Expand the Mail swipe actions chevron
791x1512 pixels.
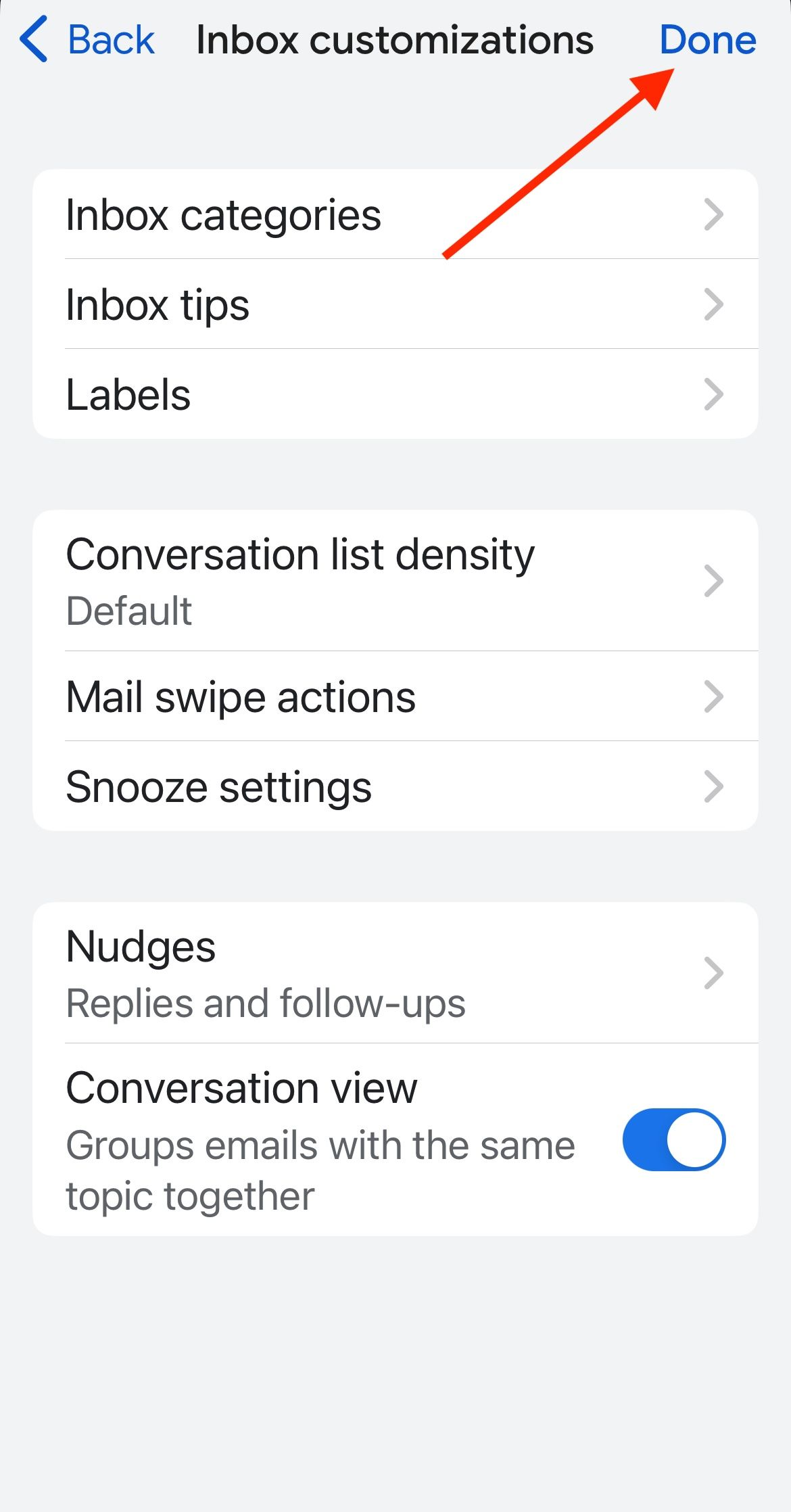715,696
